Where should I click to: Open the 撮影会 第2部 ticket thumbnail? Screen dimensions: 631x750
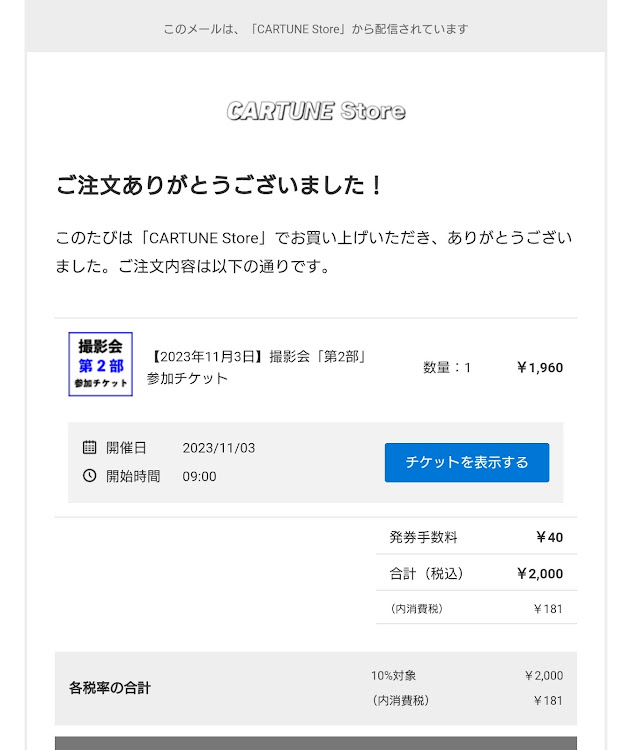(x=100, y=364)
